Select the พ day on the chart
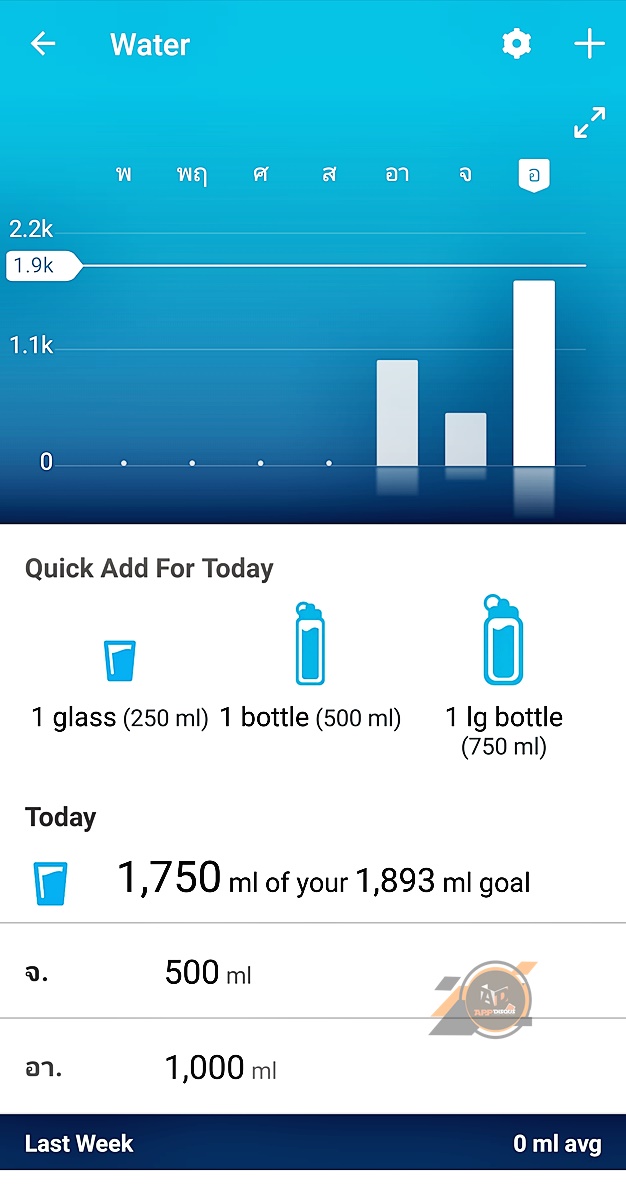The width and height of the screenshot is (626, 1200). coord(124,175)
